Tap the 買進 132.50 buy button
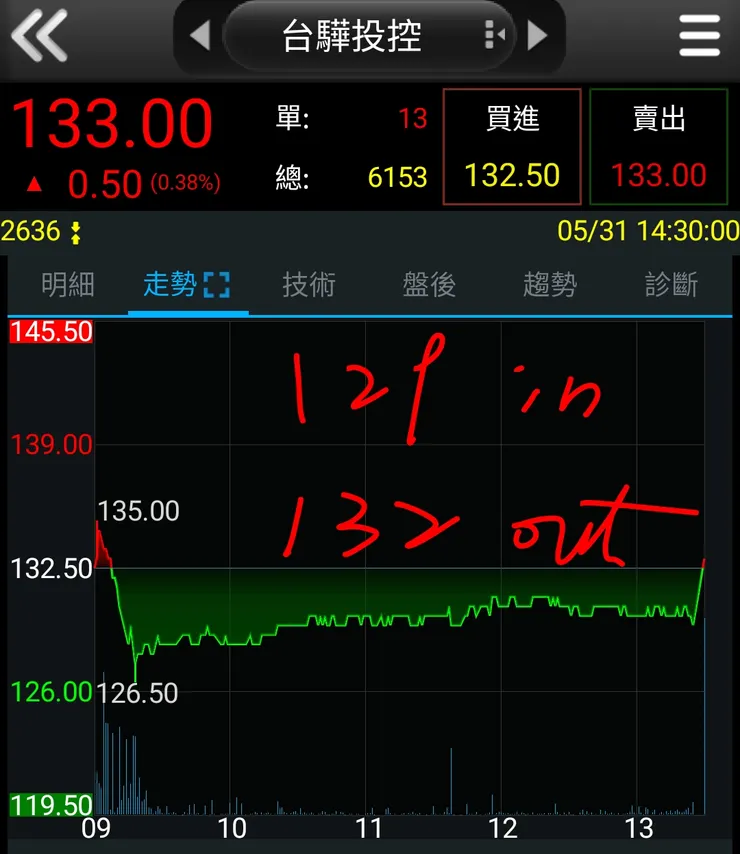This screenshot has height=854, width=740. [x=511, y=146]
